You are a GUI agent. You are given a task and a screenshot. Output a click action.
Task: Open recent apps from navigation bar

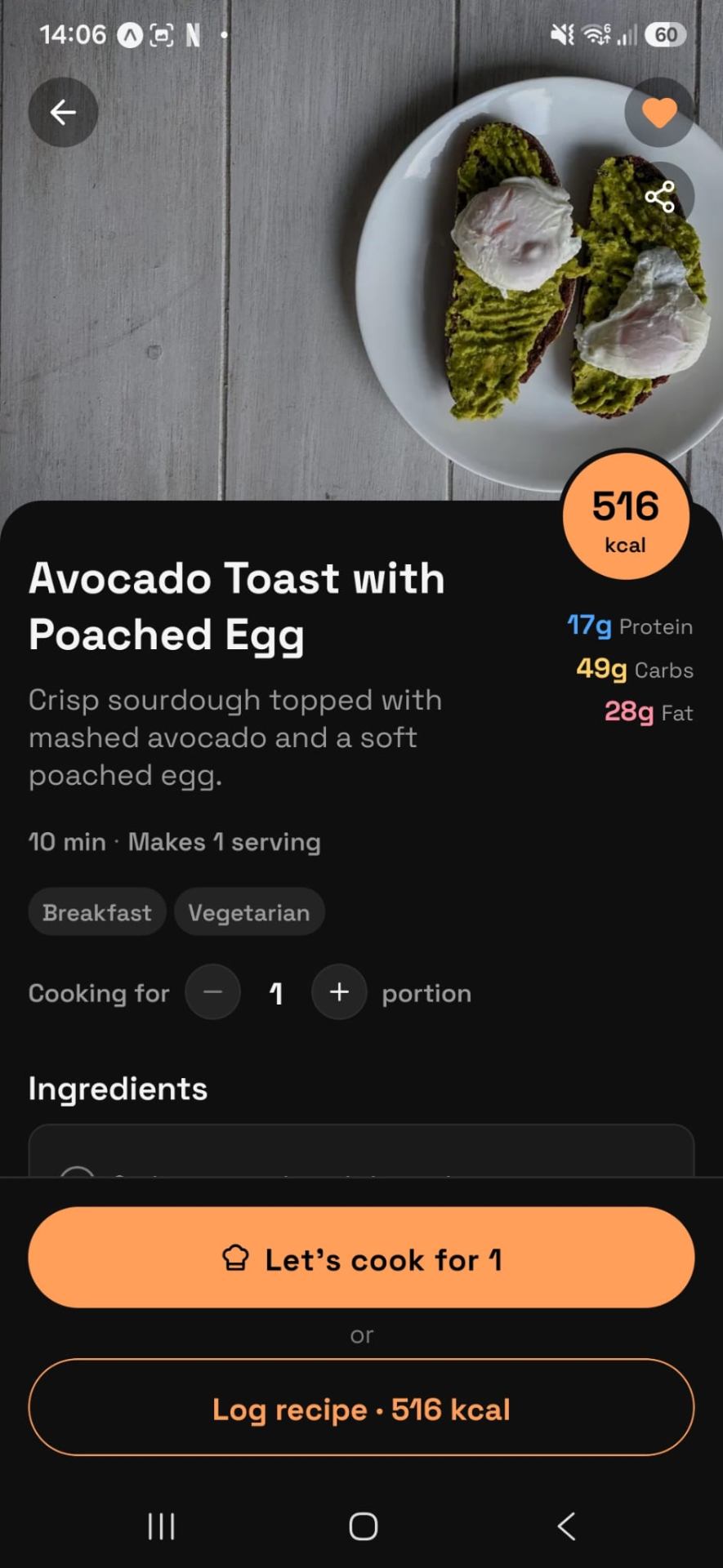coord(161,1526)
